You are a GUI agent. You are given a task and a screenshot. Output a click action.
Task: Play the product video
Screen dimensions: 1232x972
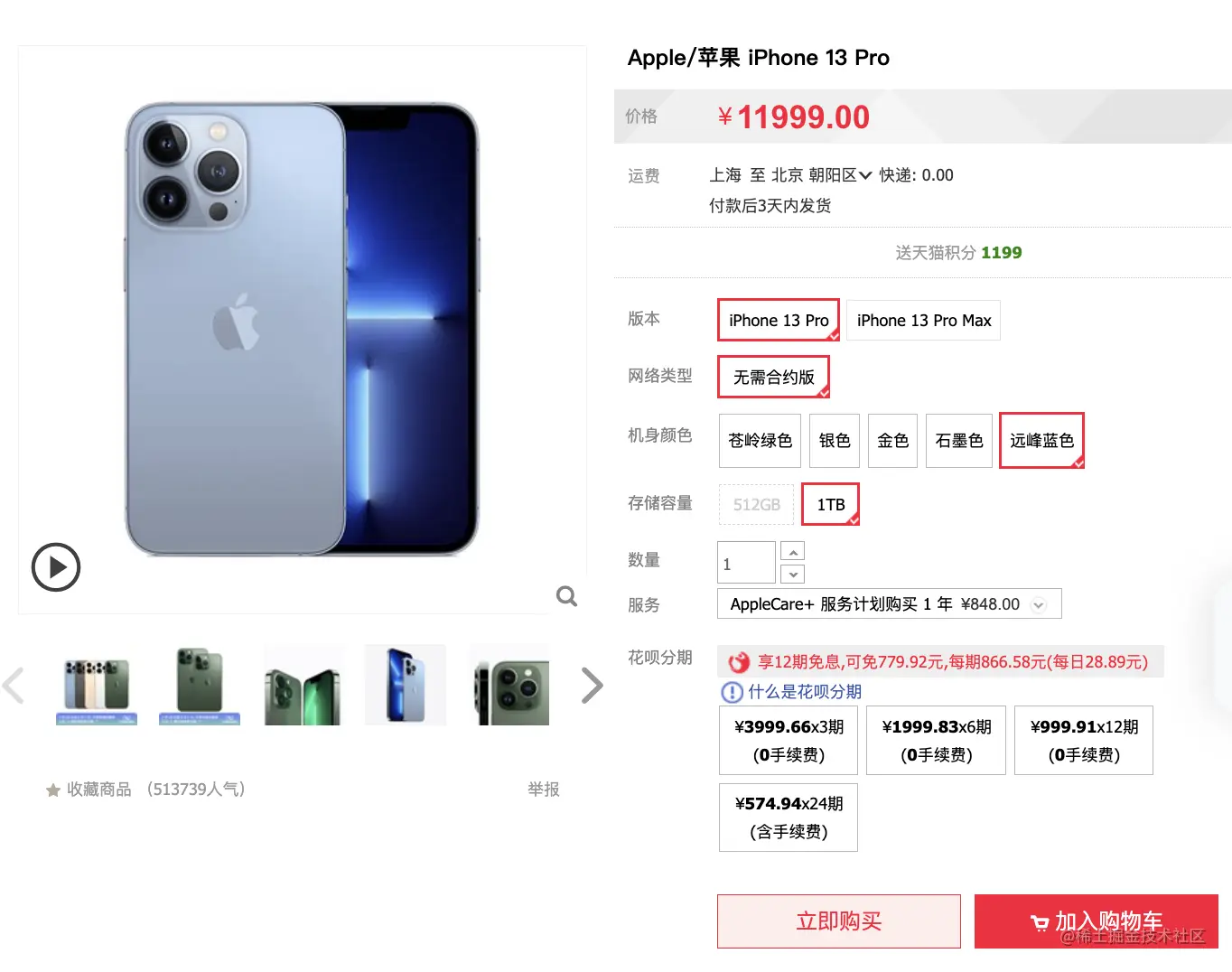click(56, 567)
